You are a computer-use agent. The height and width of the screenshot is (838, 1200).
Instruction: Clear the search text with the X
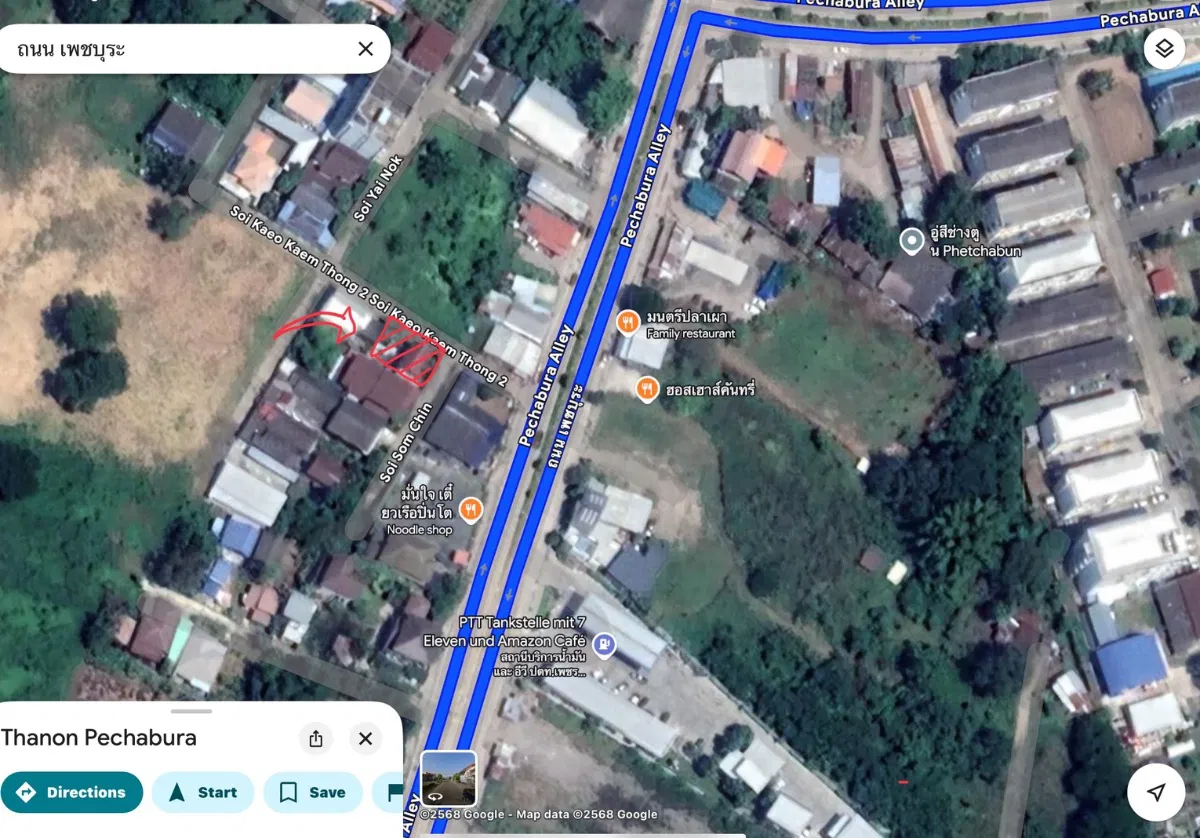365,49
